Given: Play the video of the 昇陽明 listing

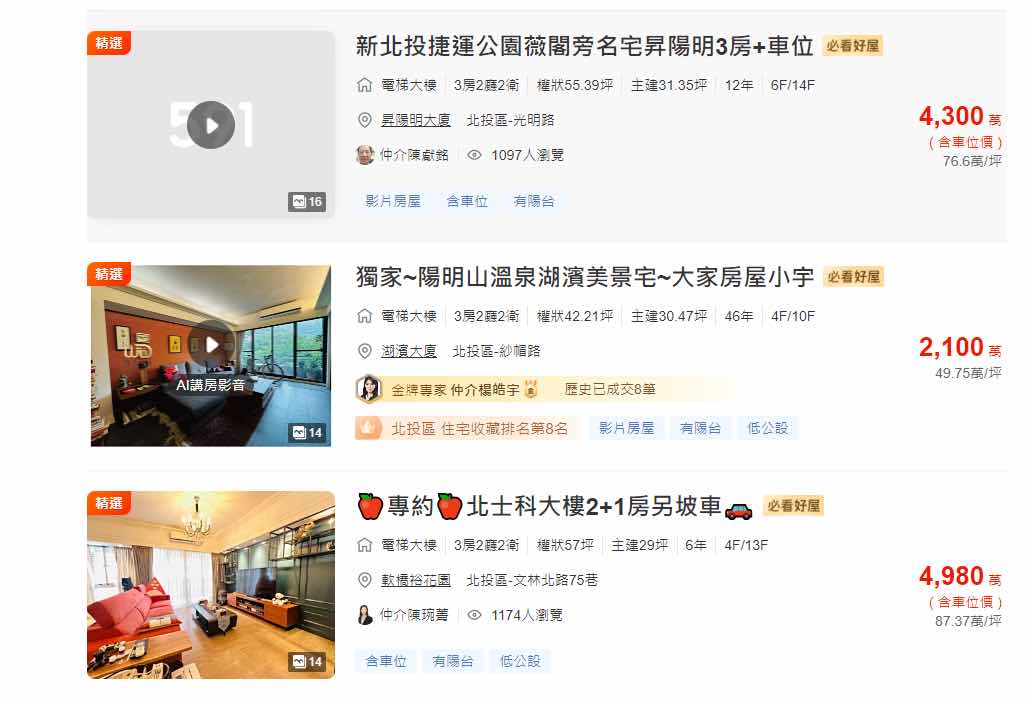Looking at the screenshot, I should [211, 125].
